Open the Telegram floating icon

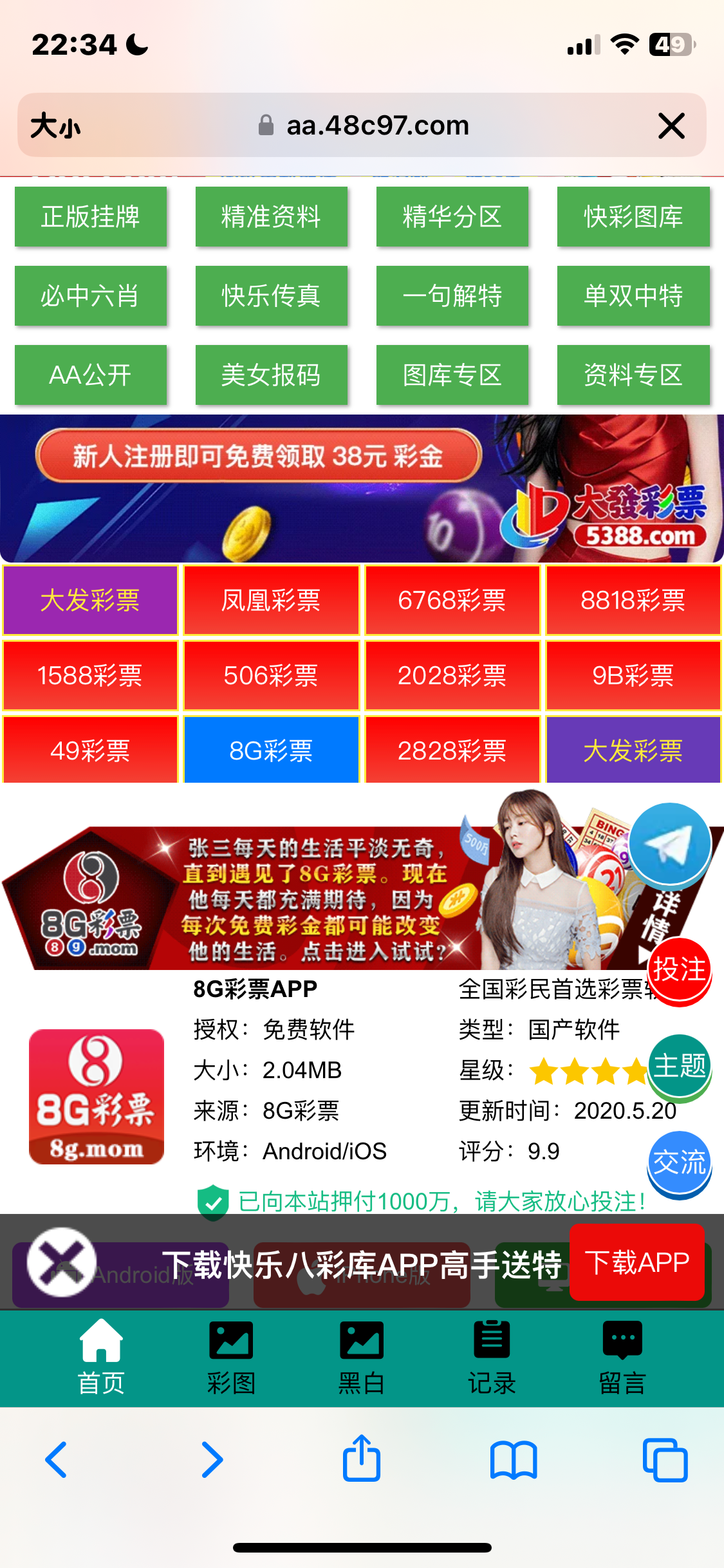670,843
